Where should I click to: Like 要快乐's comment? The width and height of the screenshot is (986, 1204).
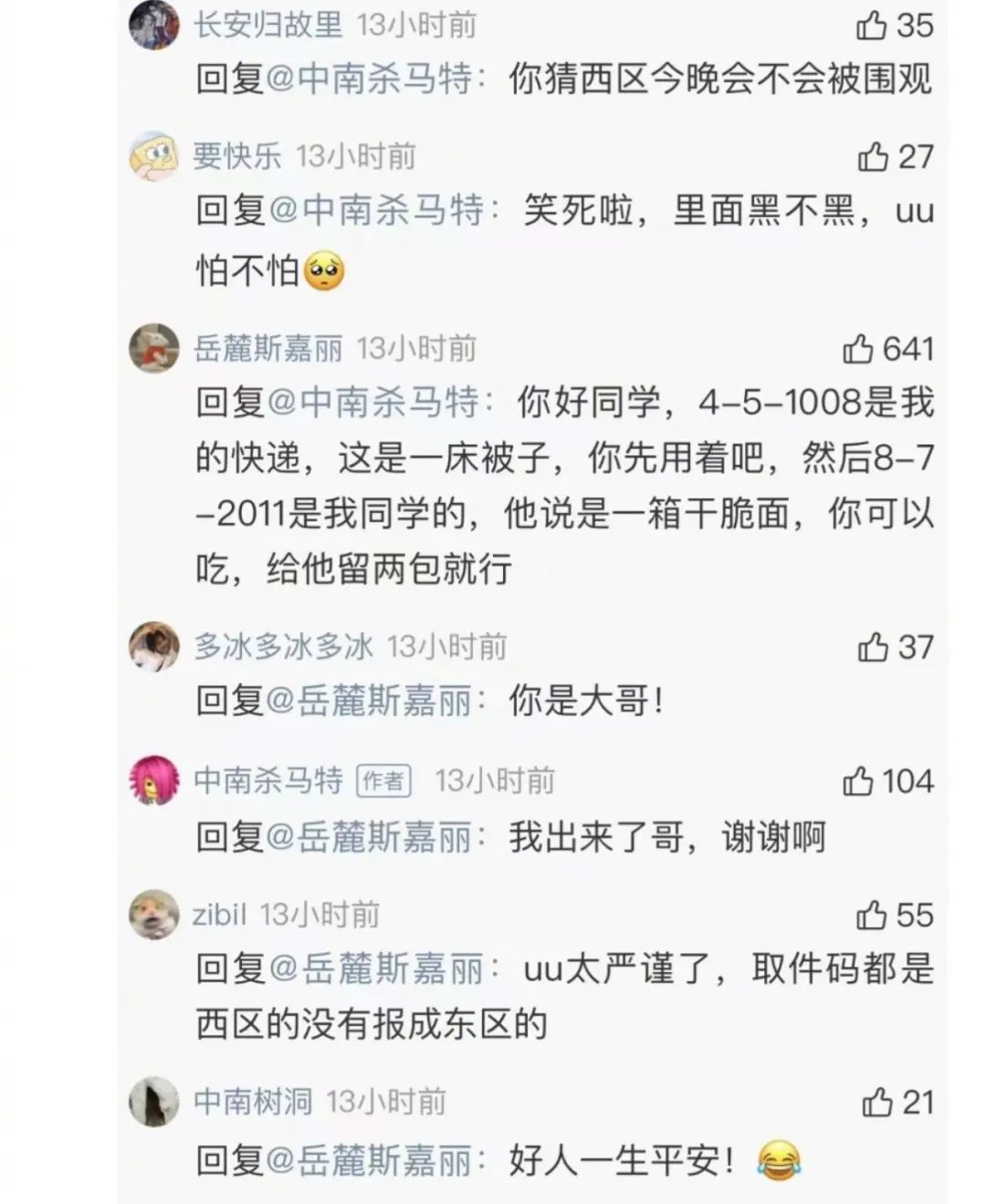pyautogui.click(x=873, y=157)
